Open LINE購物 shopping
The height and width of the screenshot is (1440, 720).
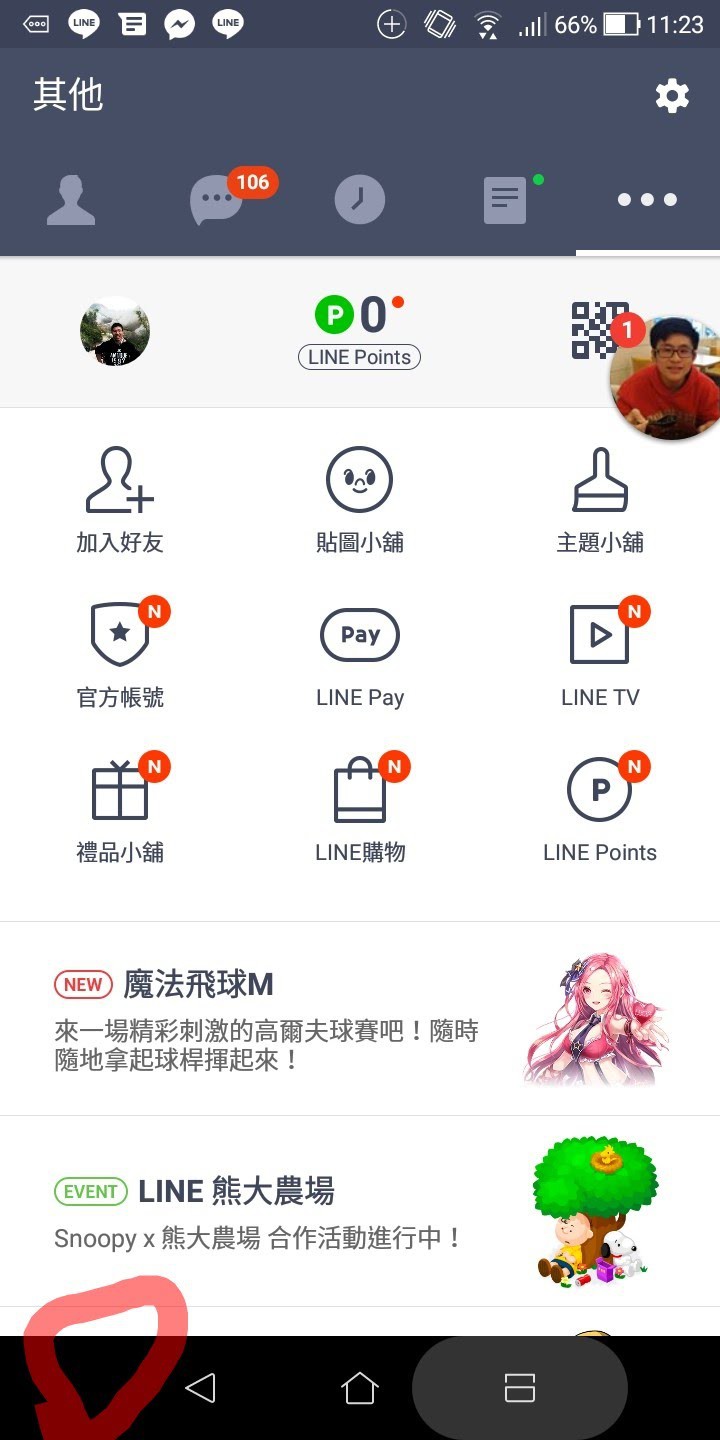360,810
